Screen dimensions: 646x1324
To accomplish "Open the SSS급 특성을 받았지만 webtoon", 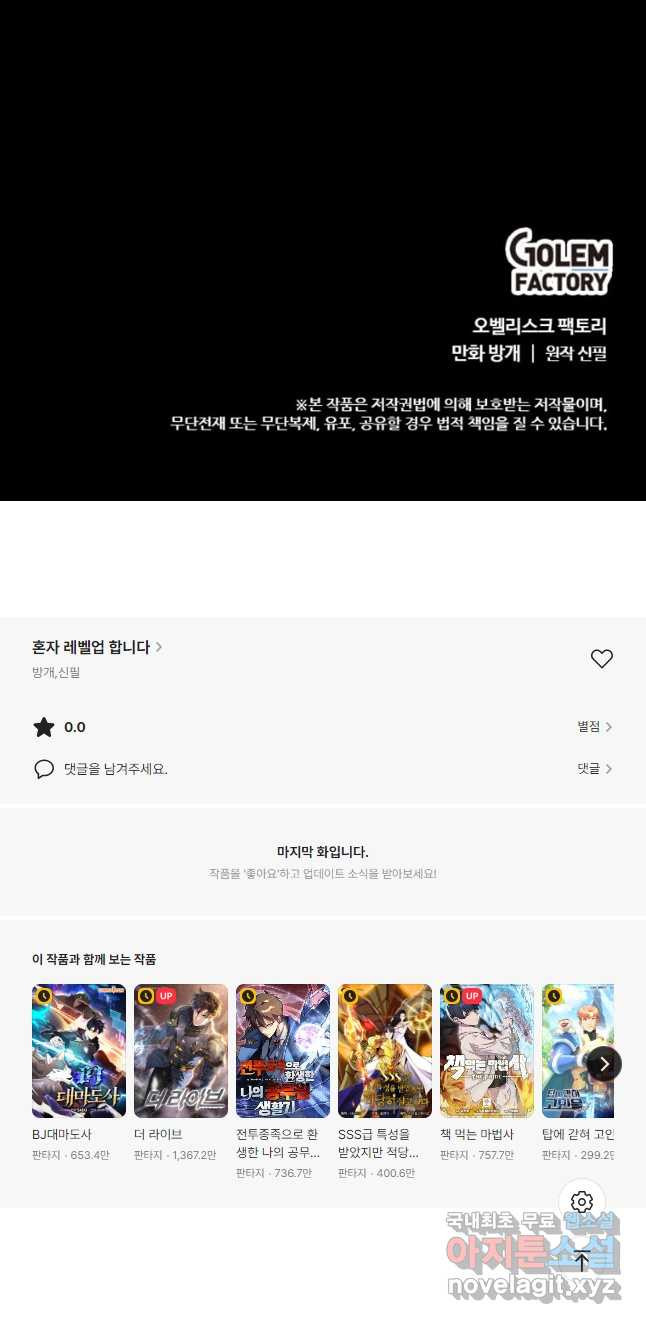I will tap(385, 1051).
